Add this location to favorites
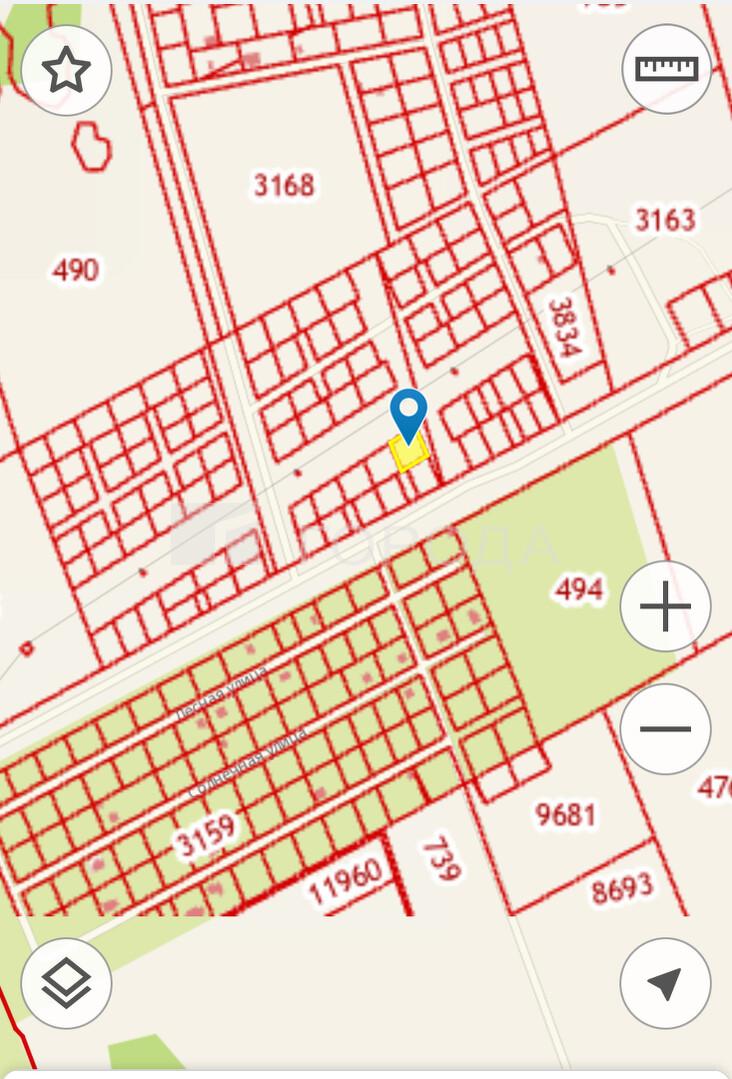 click(x=66, y=70)
